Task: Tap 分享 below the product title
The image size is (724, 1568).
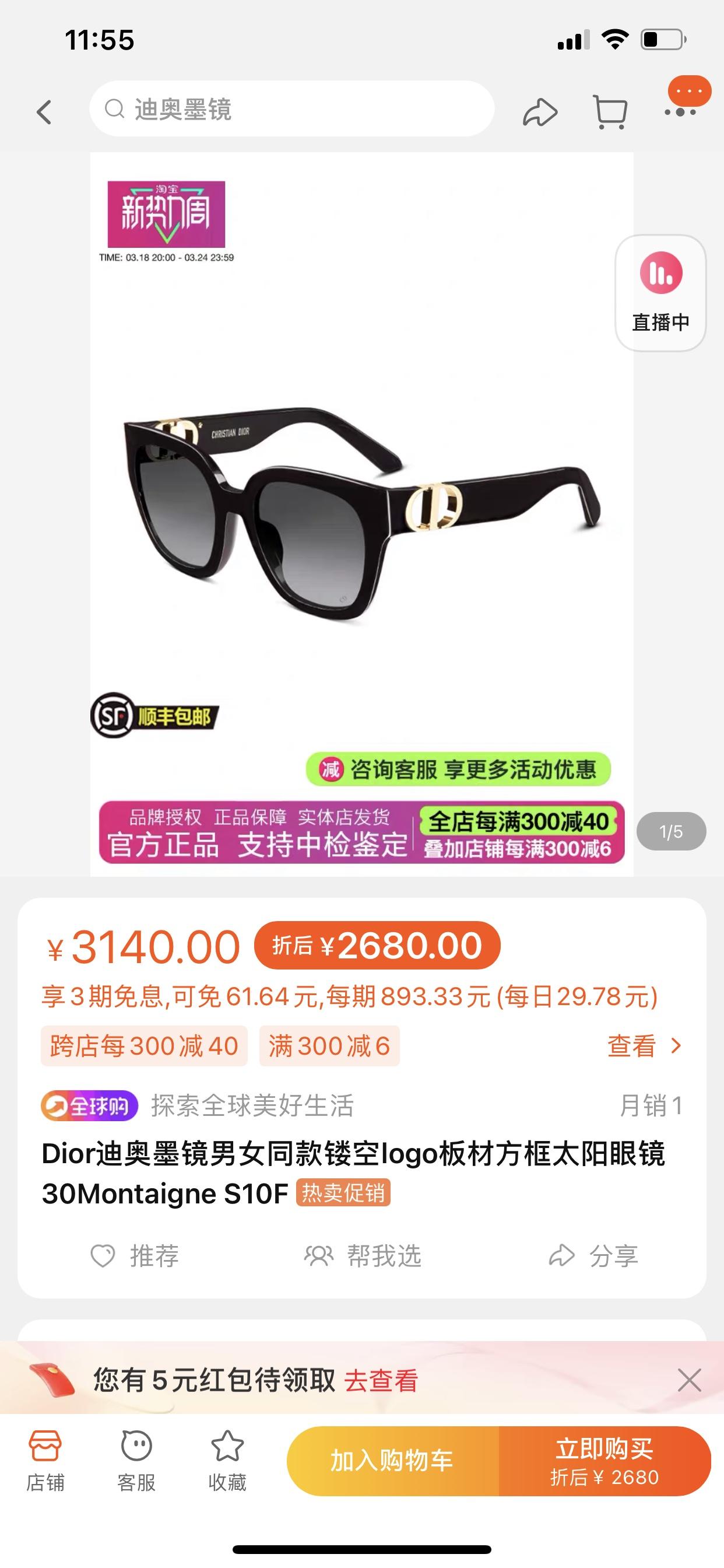Action: point(593,1256)
